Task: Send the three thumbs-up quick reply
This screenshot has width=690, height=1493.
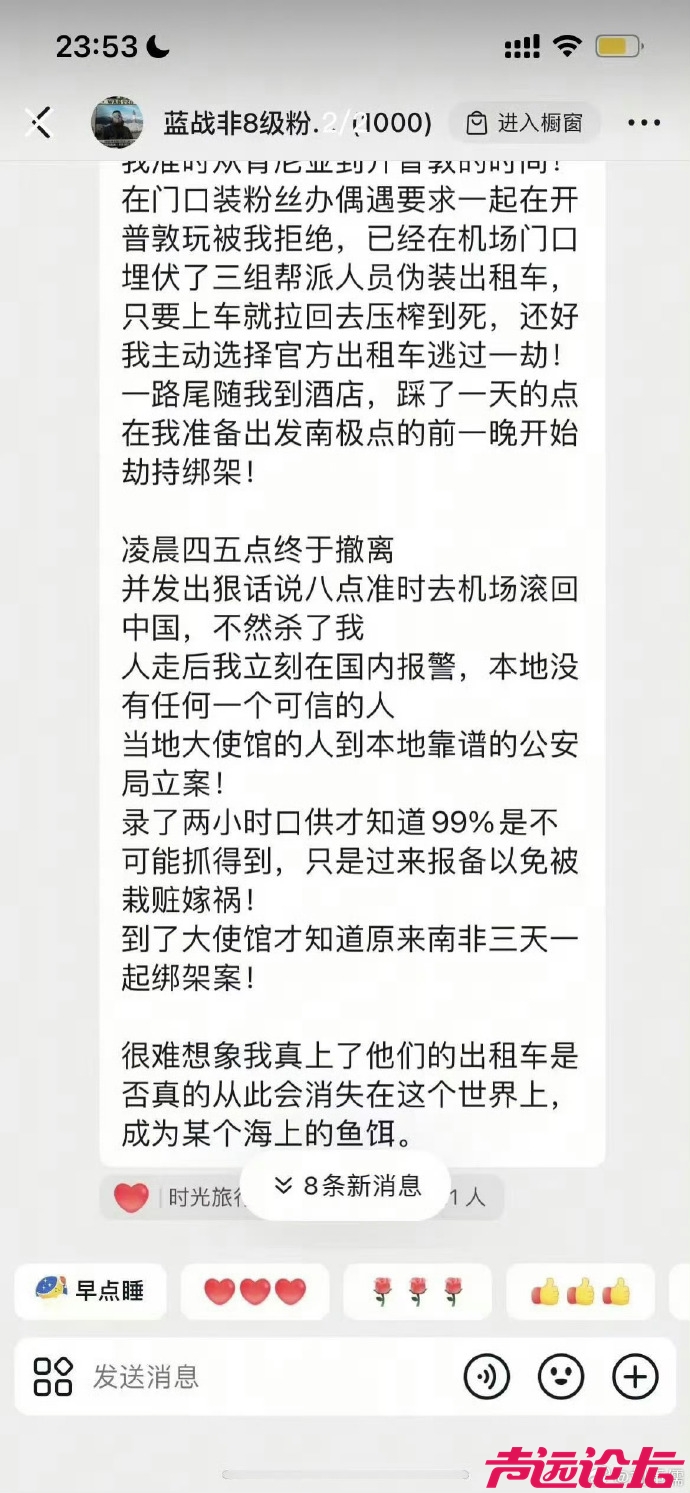Action: click(x=580, y=1291)
